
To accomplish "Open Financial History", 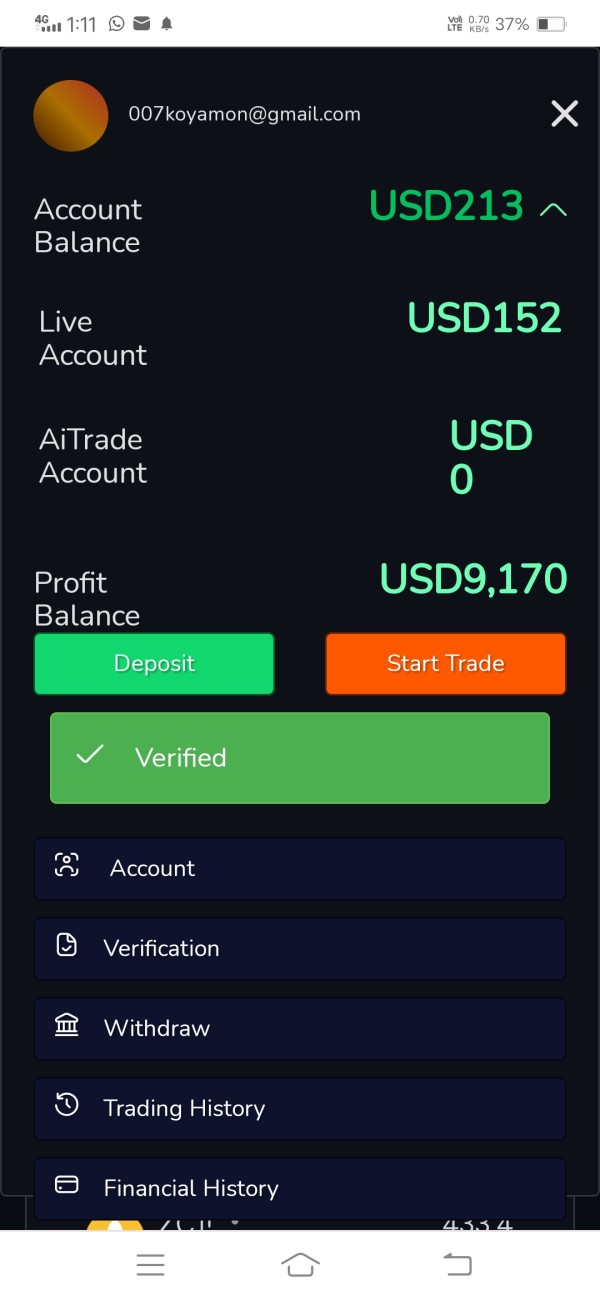I will (300, 1186).
